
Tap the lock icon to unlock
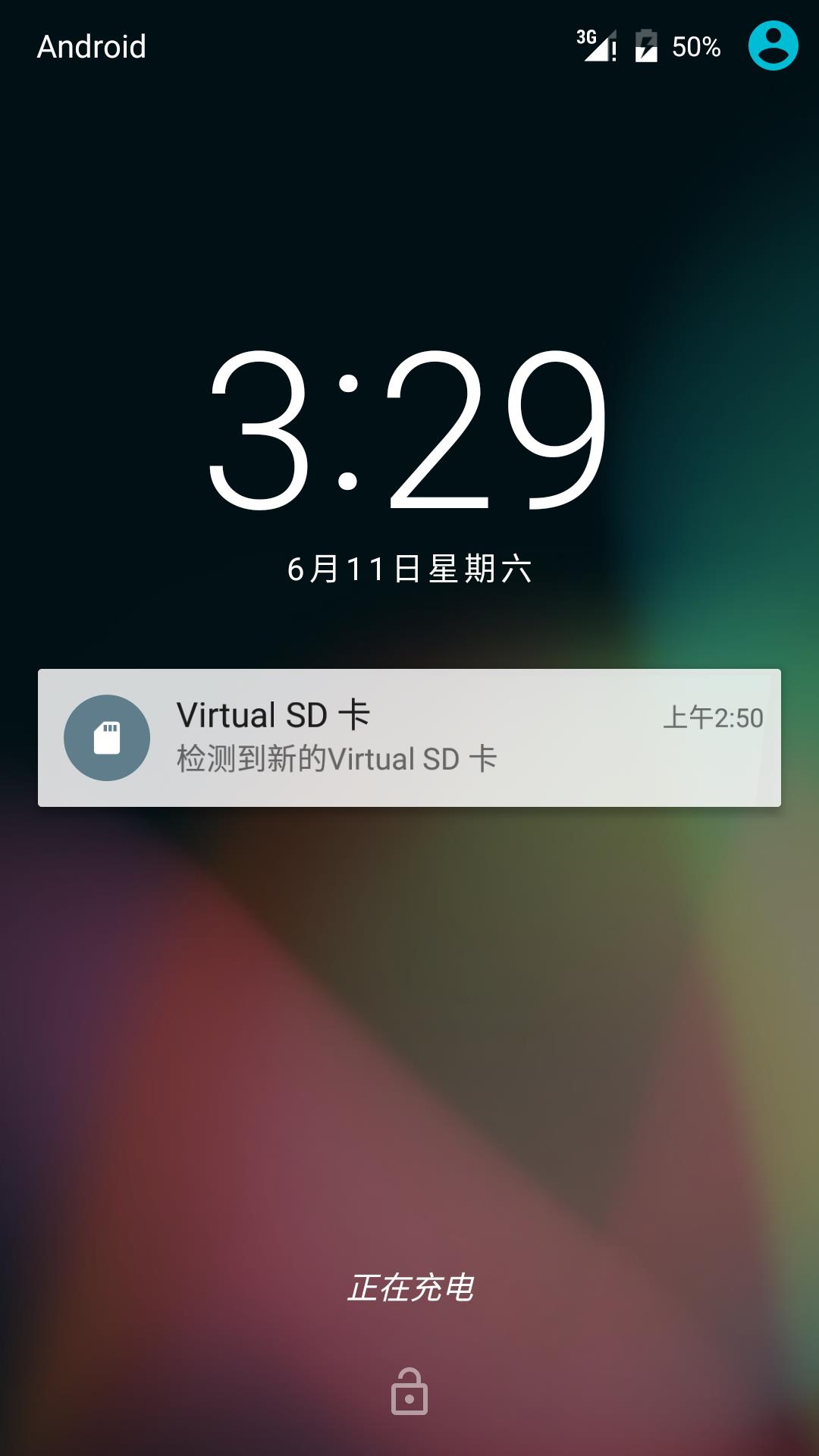[409, 1392]
